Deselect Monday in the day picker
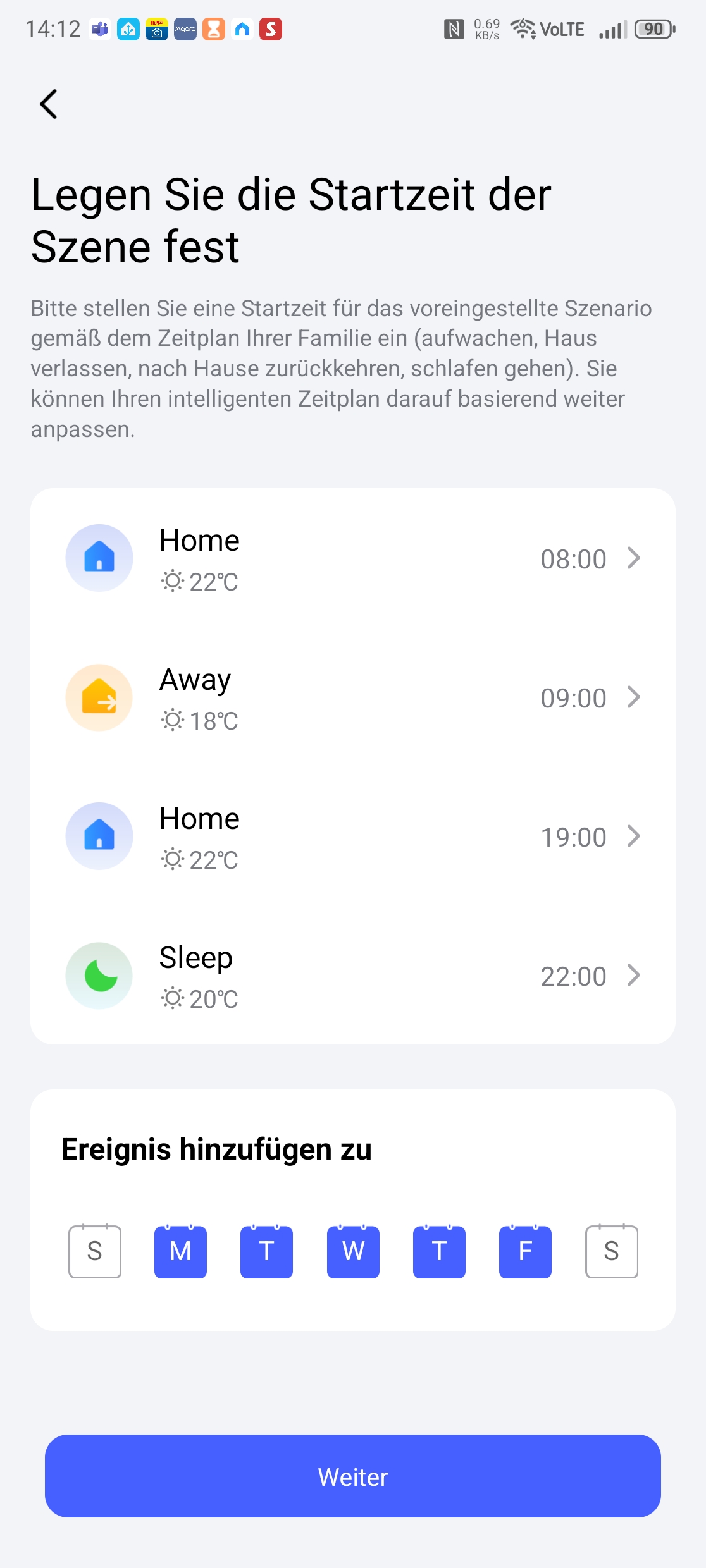This screenshot has height=1568, width=706. (180, 1251)
